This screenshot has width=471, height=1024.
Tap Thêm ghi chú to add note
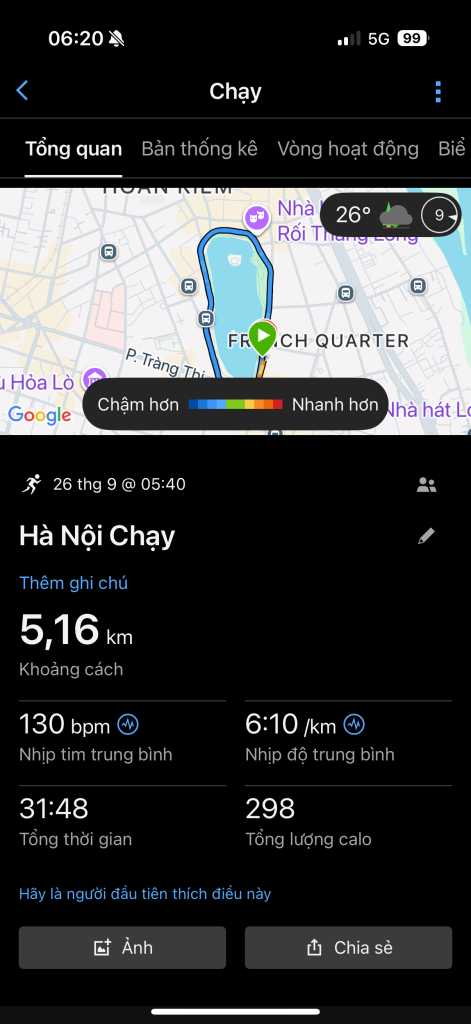(73, 583)
